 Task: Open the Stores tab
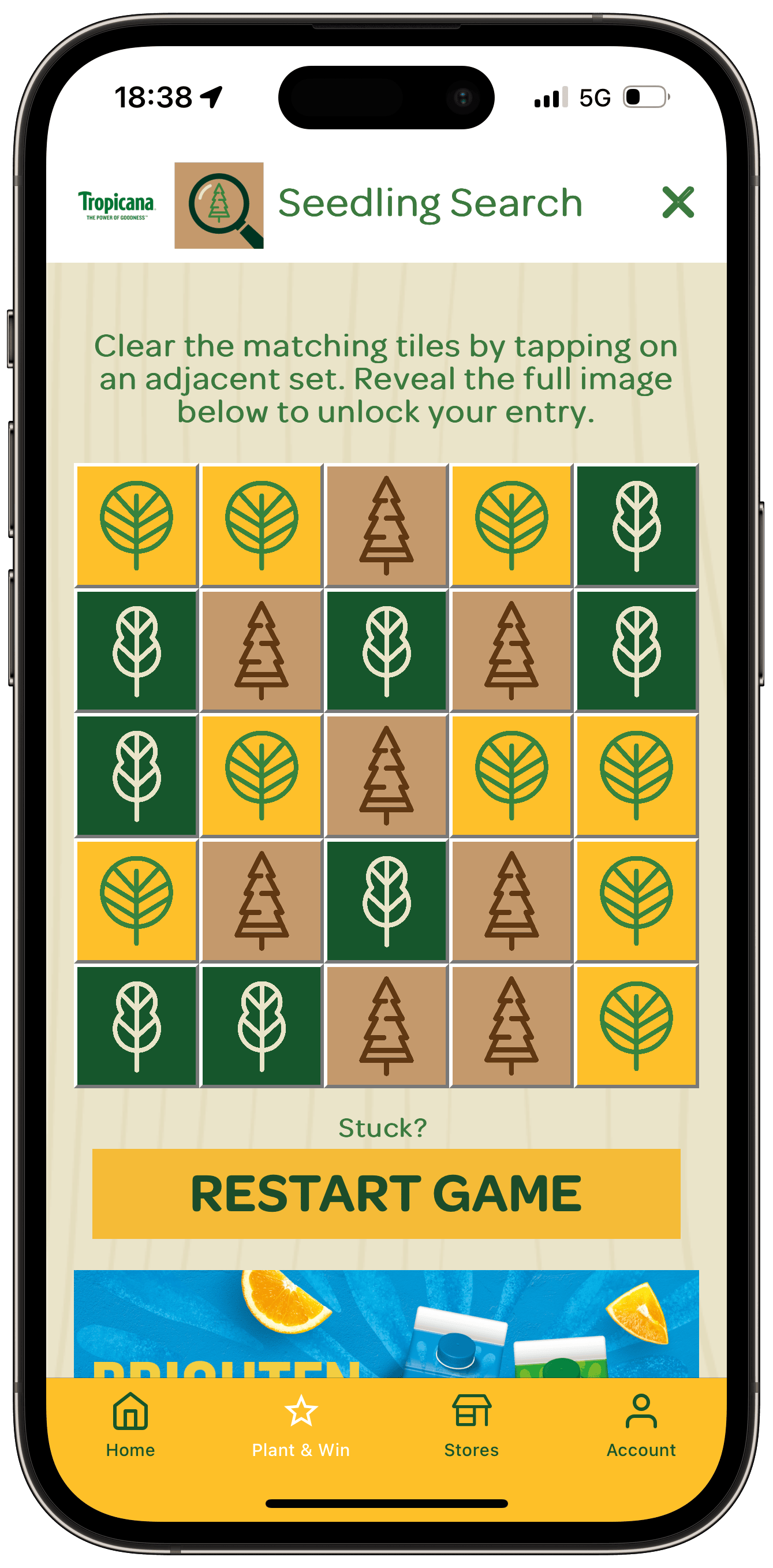(x=471, y=1425)
